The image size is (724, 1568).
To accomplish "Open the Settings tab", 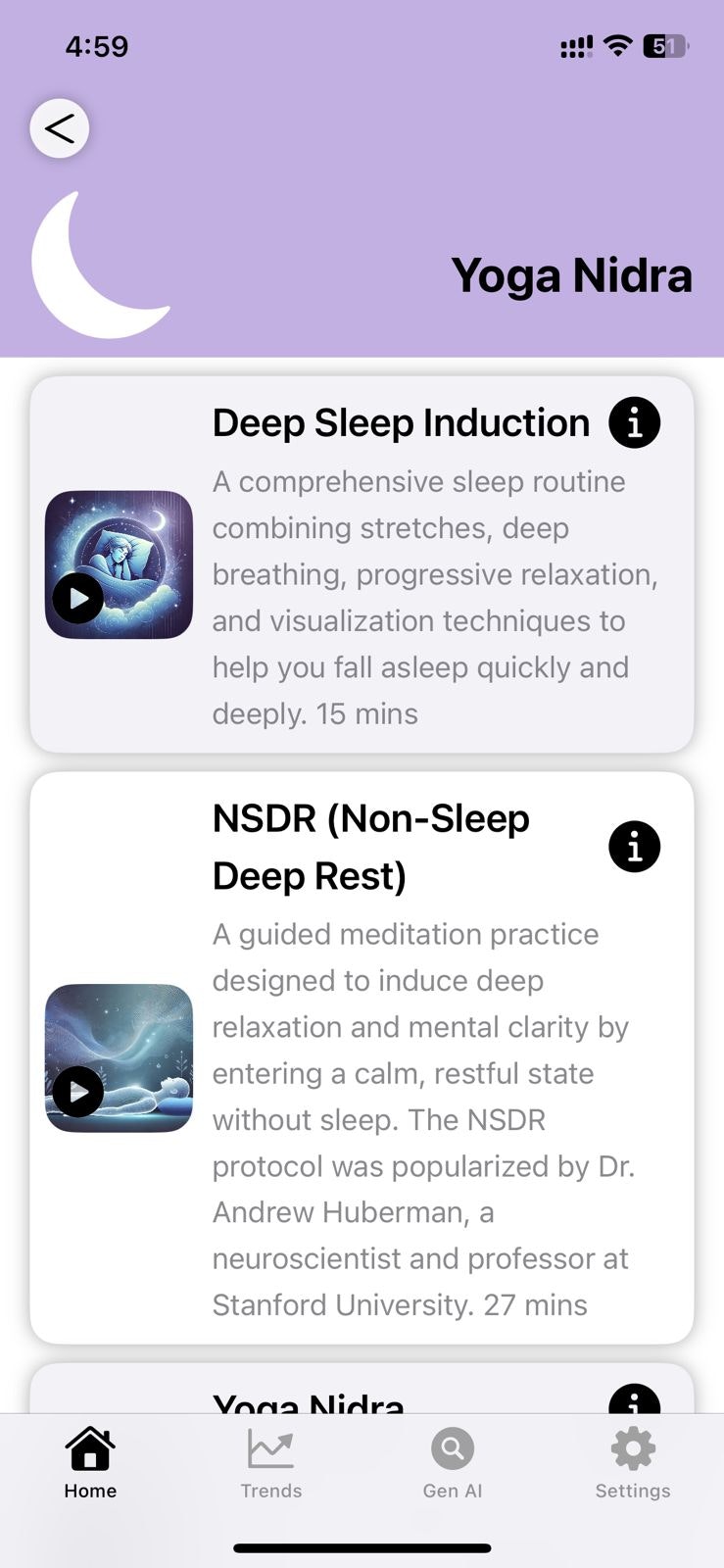I will click(633, 1463).
